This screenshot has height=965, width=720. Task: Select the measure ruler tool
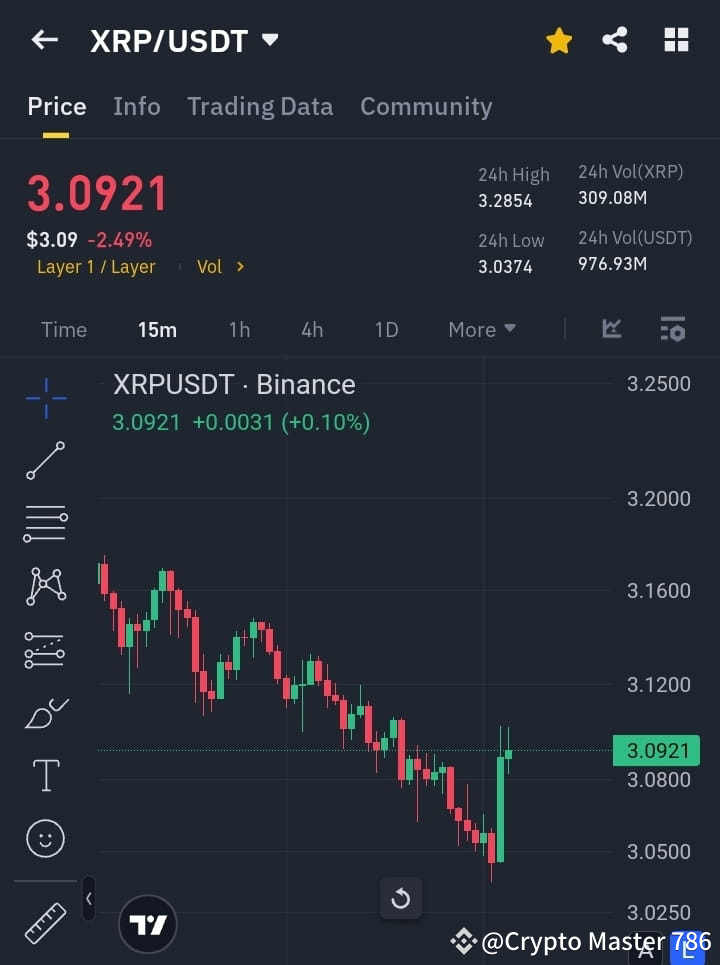[x=45, y=922]
